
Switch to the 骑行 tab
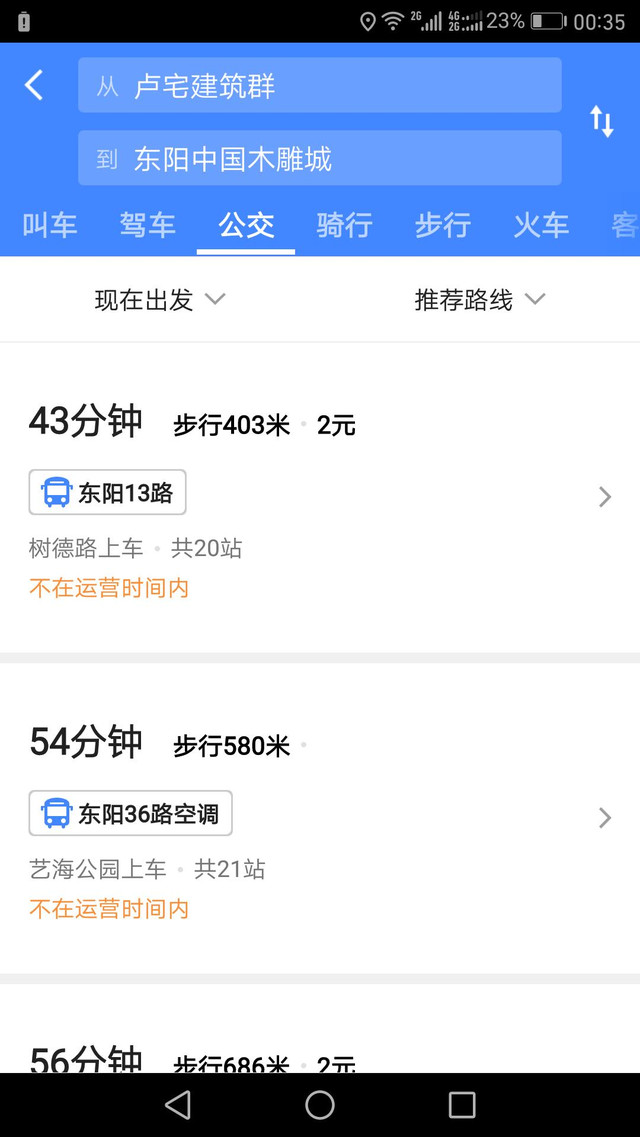click(x=345, y=226)
